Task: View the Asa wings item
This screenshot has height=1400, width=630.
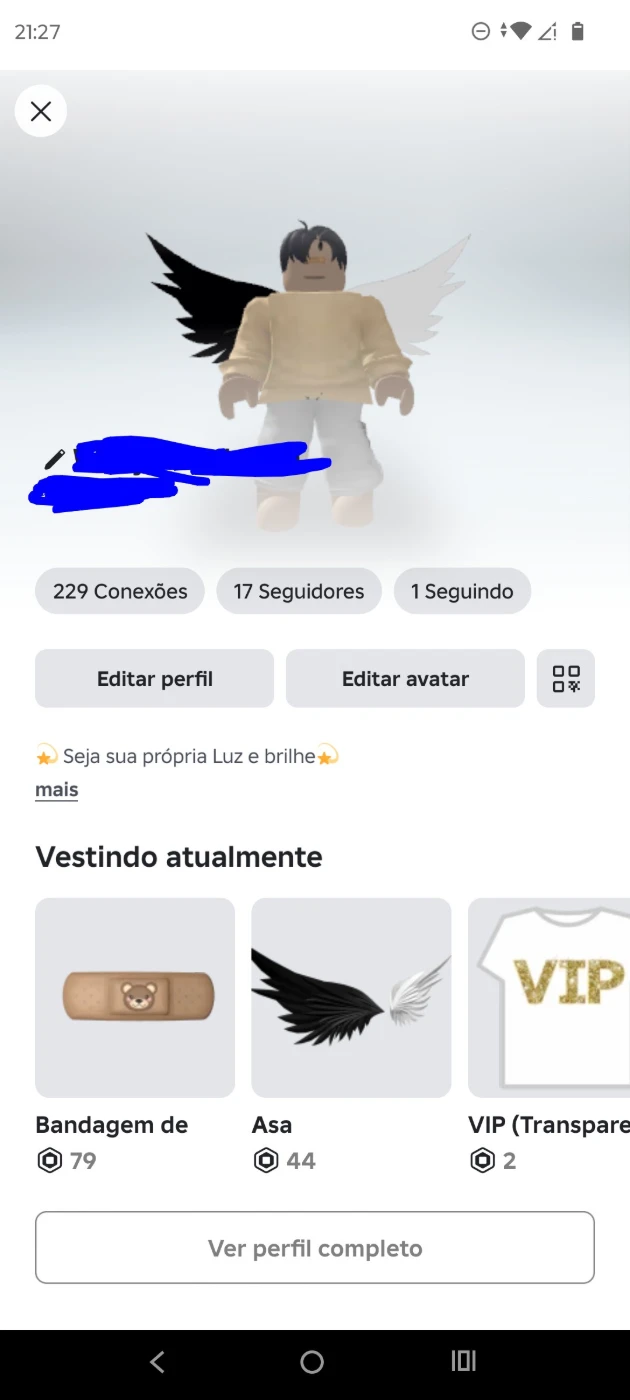Action: point(351,998)
